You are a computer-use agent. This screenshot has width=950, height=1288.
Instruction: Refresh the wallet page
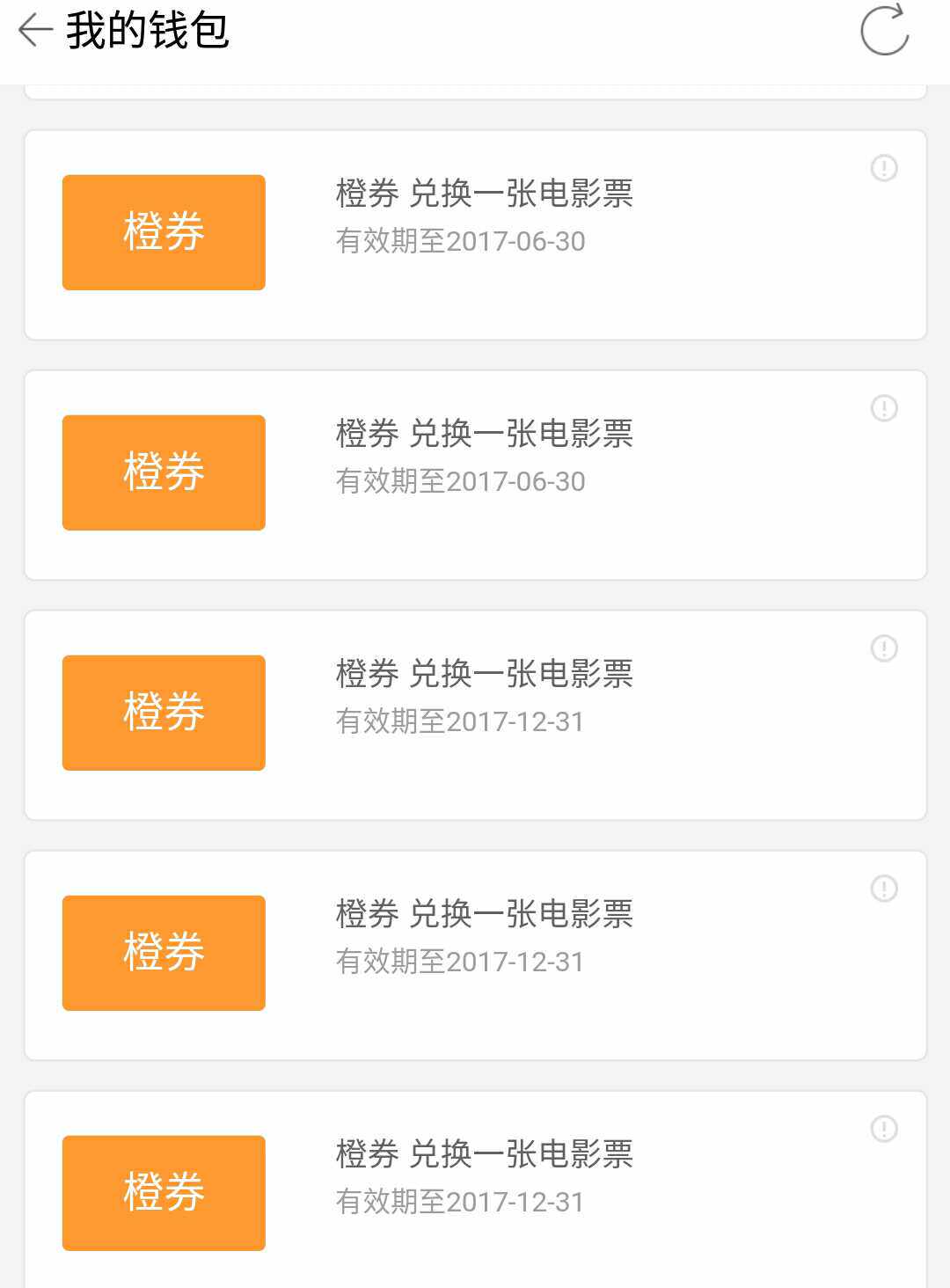point(884,31)
